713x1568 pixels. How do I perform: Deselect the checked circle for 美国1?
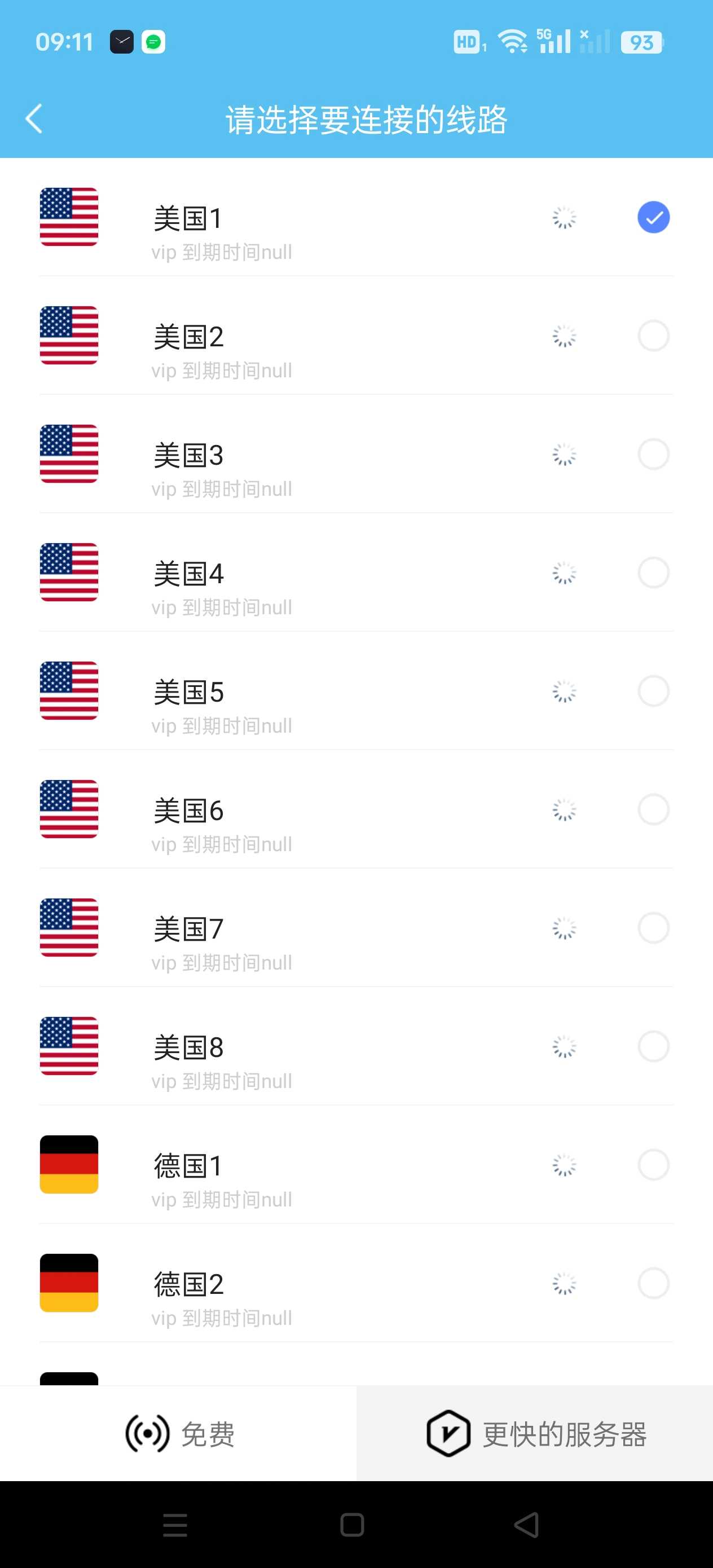(653, 217)
